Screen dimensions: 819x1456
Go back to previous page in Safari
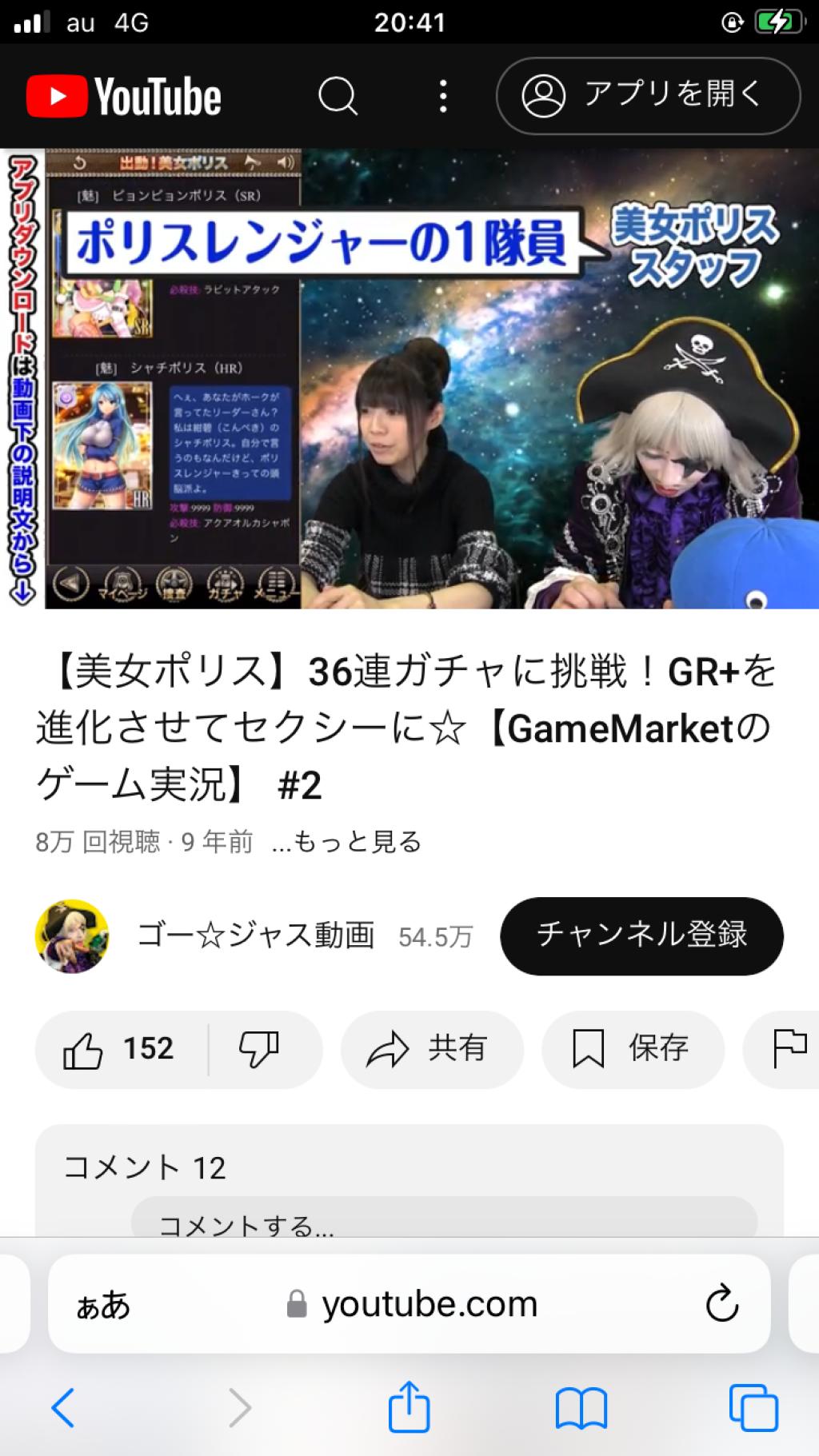click(63, 1406)
